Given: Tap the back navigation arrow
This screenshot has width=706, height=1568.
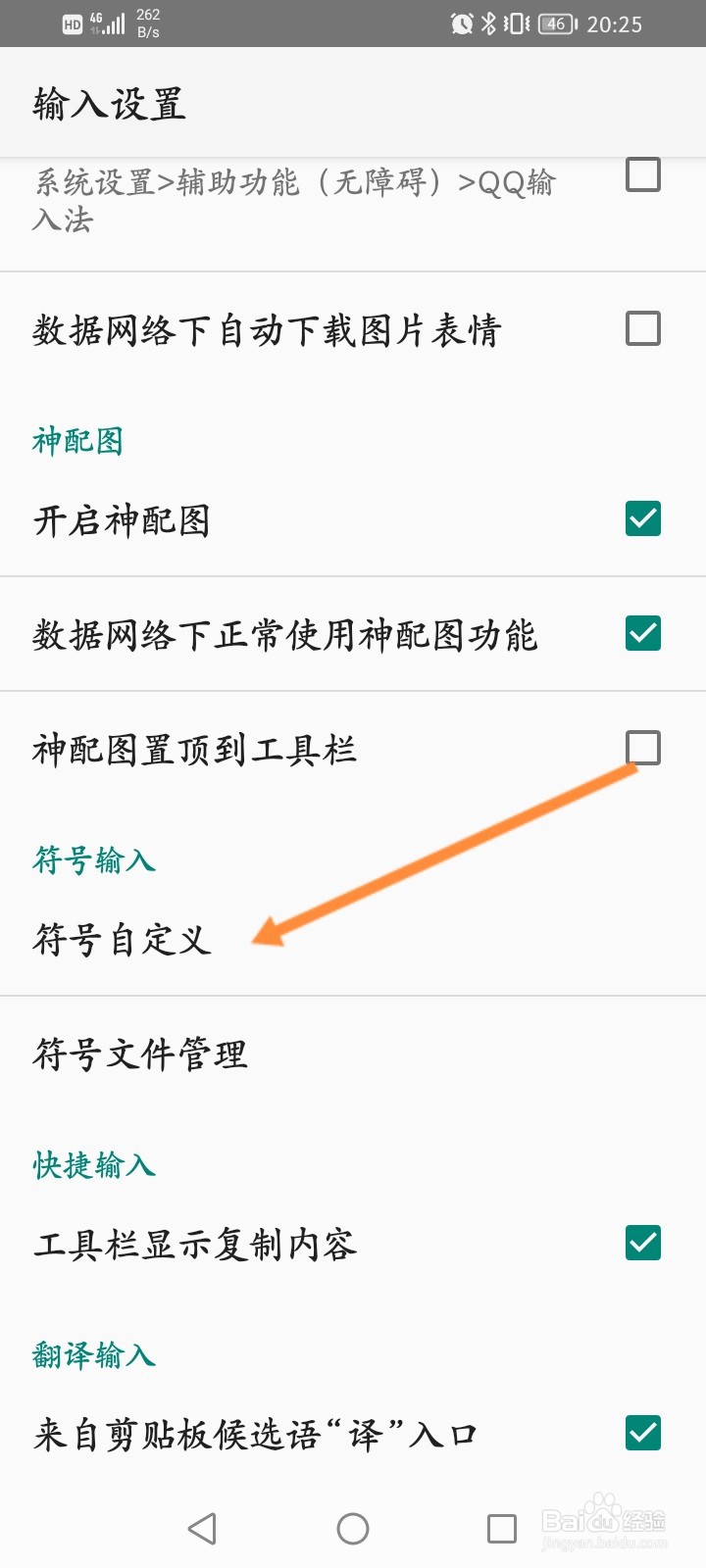Looking at the screenshot, I should point(203,1528).
